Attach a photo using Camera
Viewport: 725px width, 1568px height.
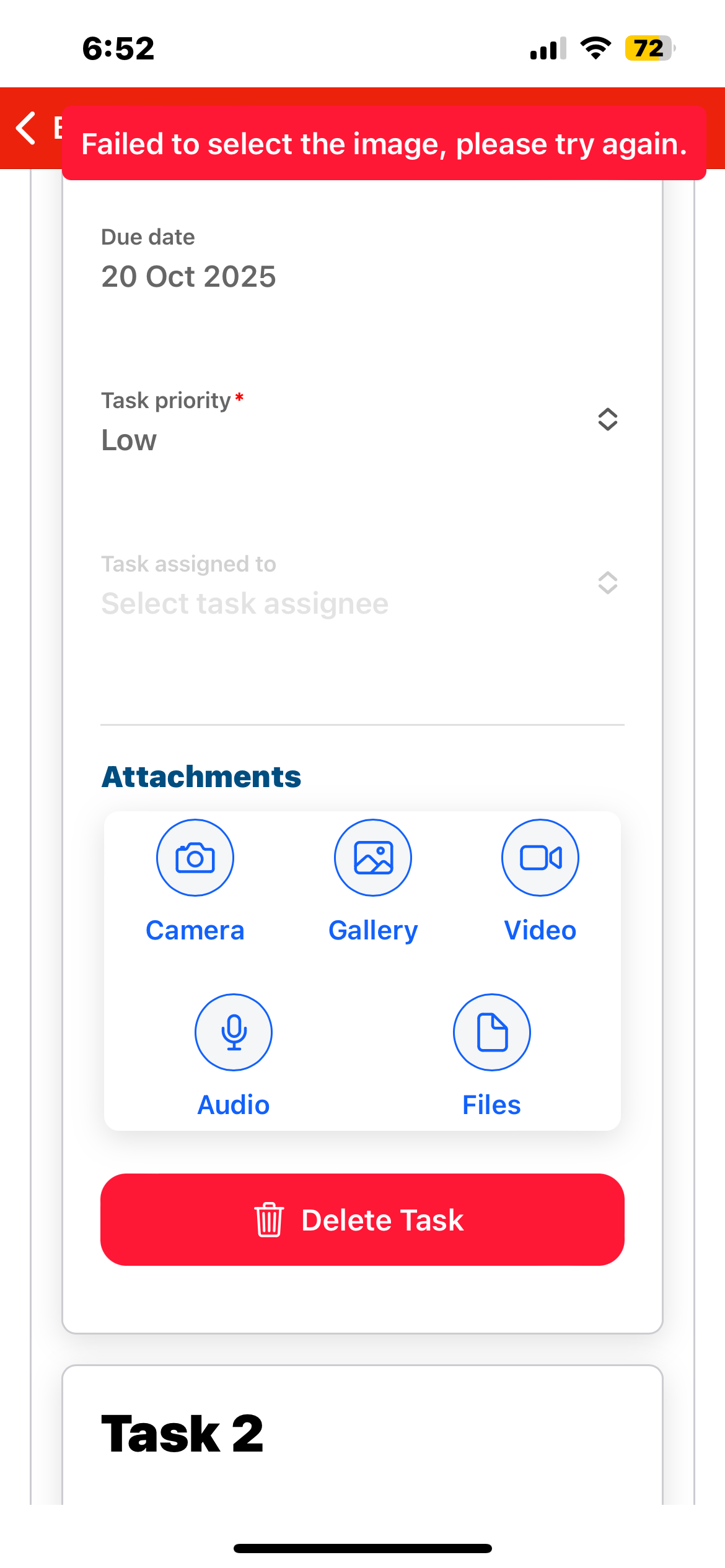[195, 858]
